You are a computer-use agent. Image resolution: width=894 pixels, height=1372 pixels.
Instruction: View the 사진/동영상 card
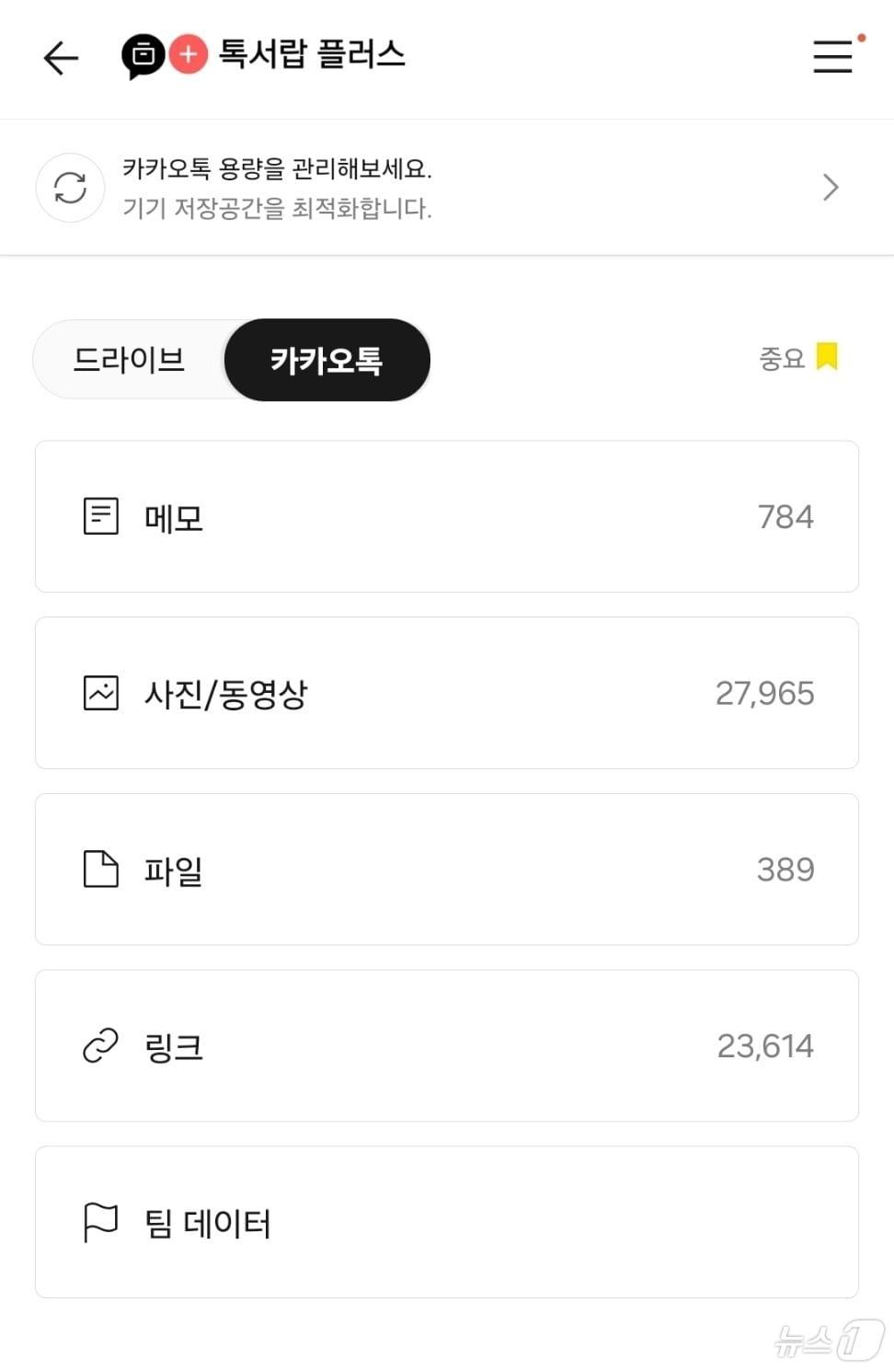coord(447,693)
